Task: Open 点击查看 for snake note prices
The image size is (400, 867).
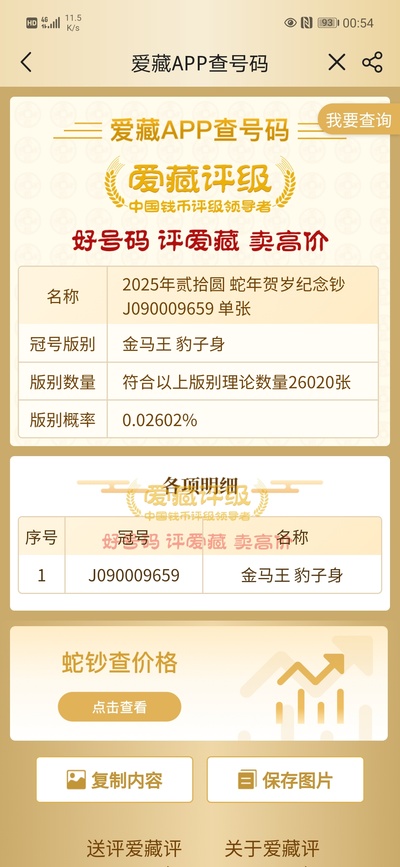Action: click(120, 707)
